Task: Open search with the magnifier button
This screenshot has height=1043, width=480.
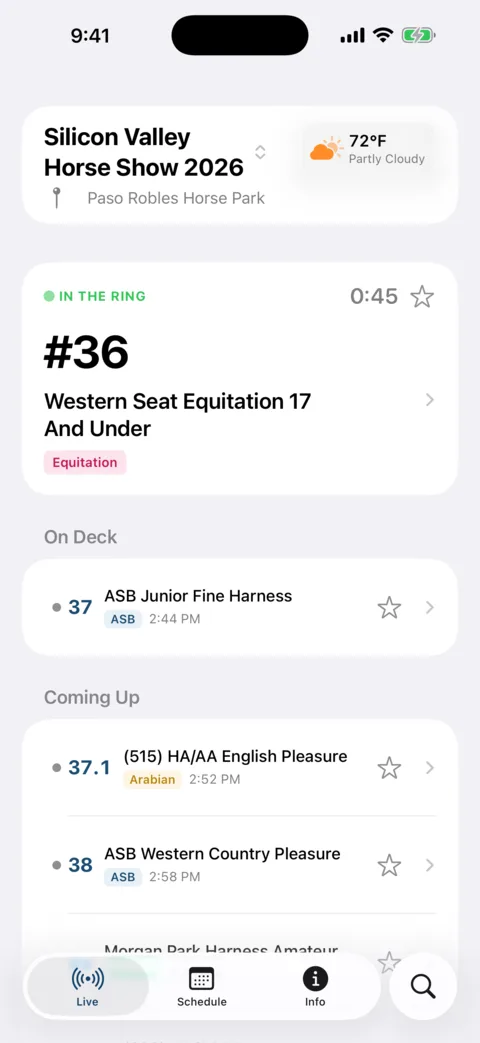Action: (423, 986)
